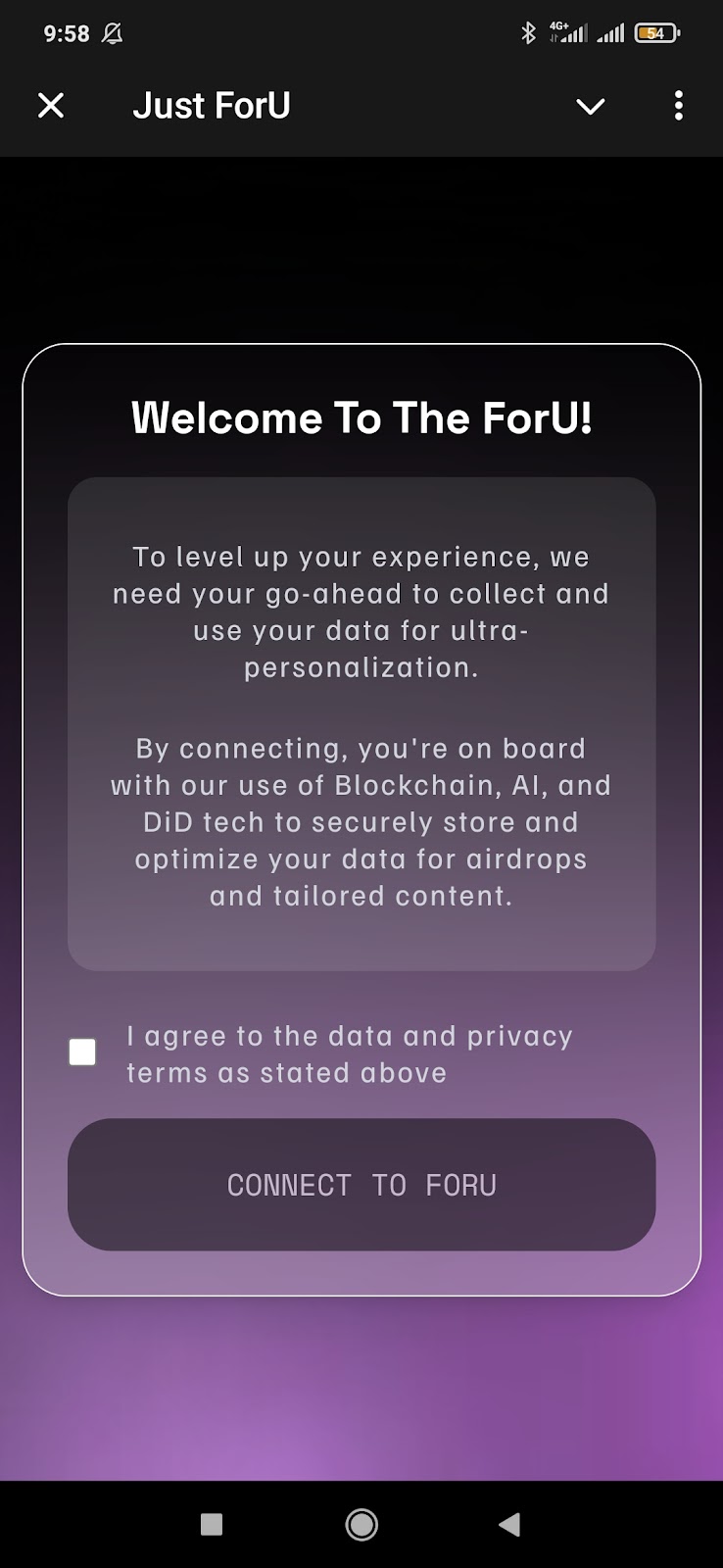Viewport: 723px width, 1568px height.
Task: Expand the chevron dropdown in the header
Action: (x=590, y=106)
